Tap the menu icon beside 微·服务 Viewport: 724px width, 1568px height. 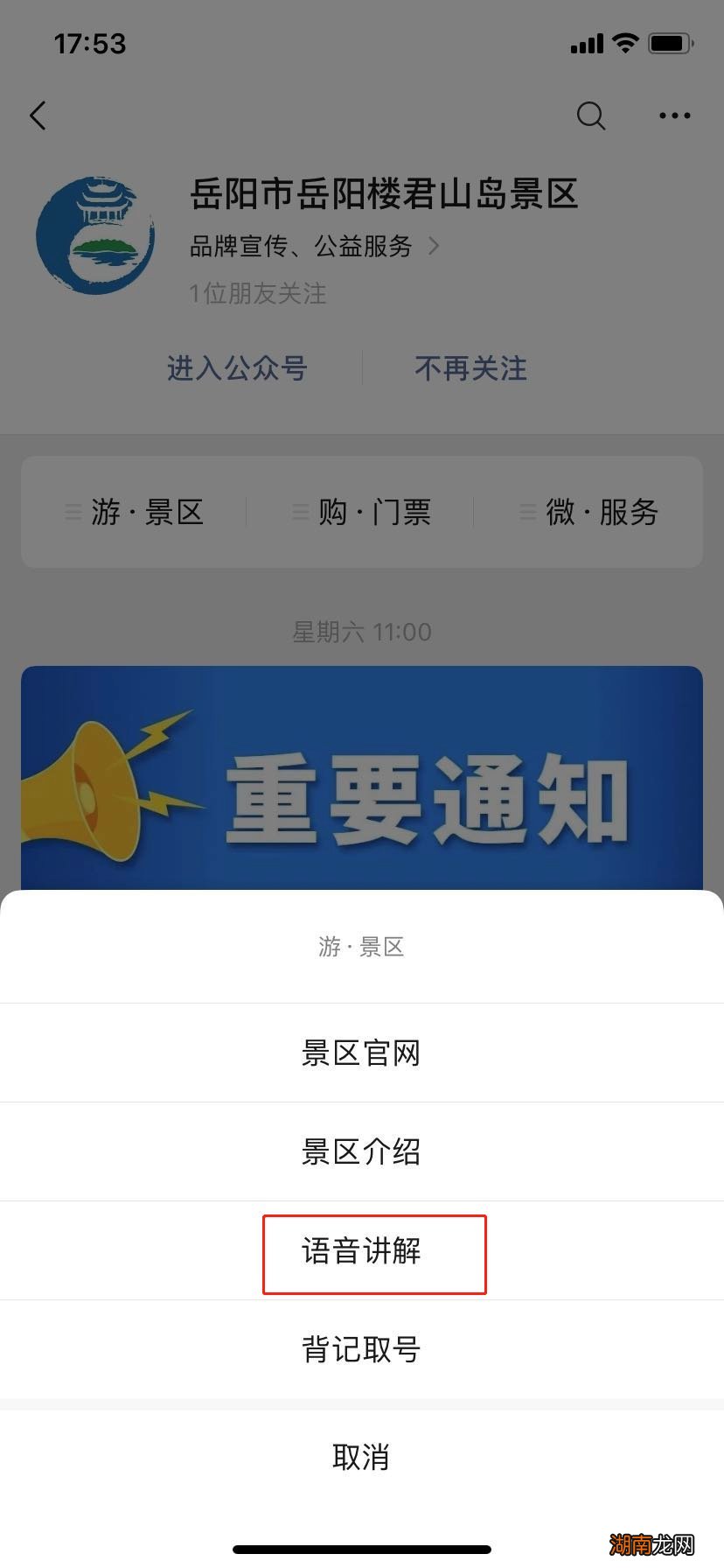pos(526,513)
